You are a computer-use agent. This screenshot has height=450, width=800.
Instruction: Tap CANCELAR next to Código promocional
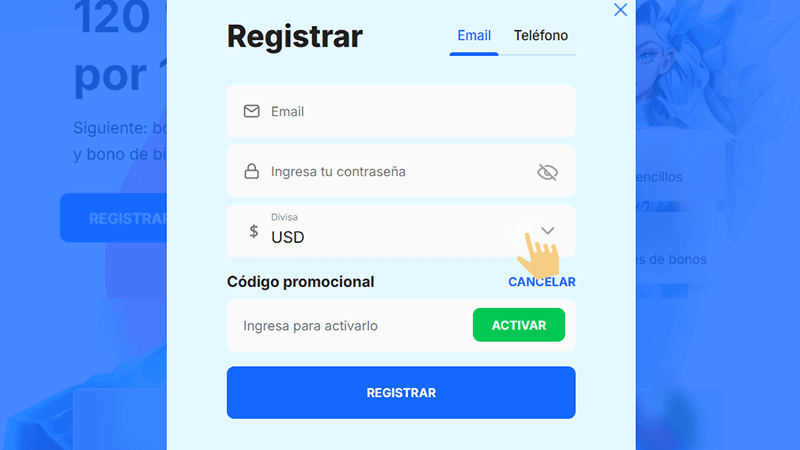(541, 282)
